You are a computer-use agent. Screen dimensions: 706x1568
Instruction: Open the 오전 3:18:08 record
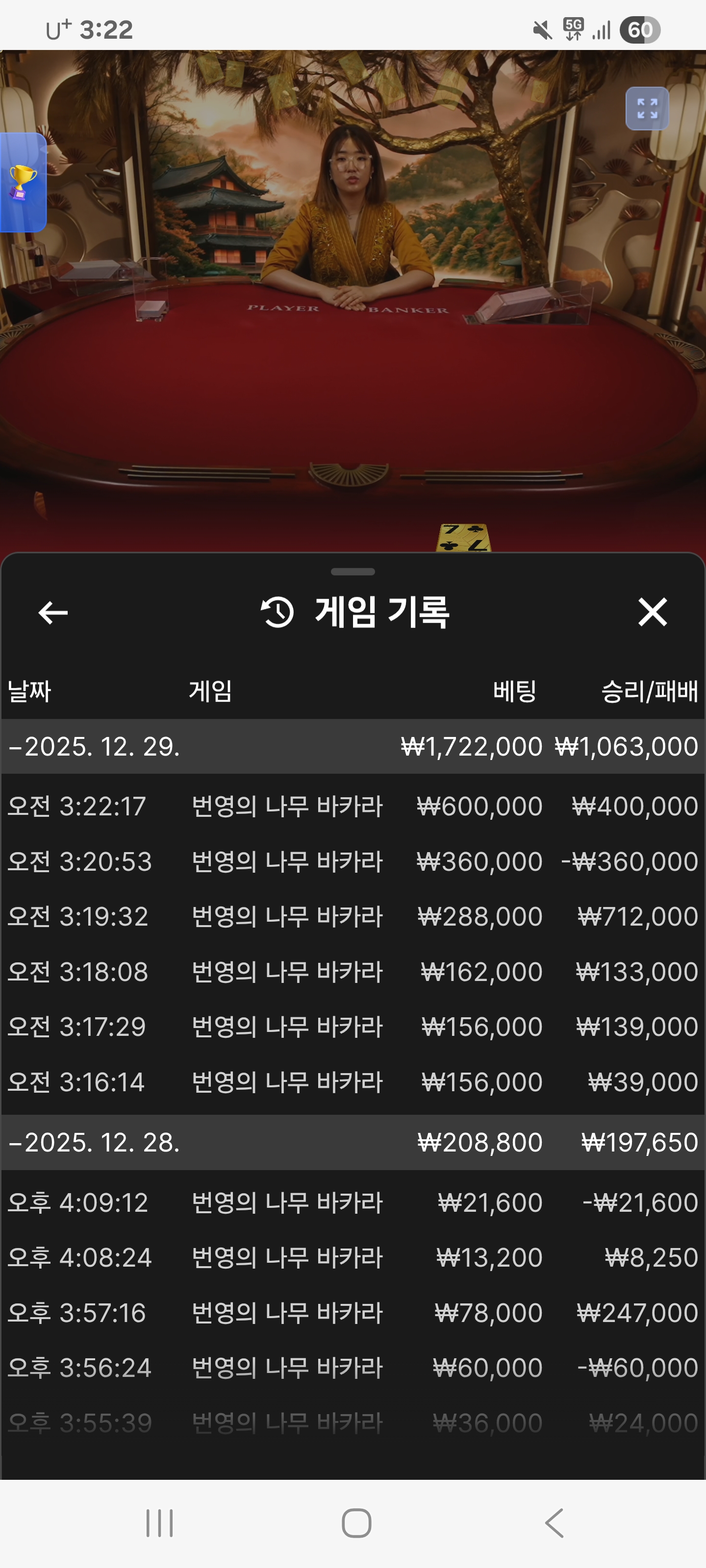(x=353, y=972)
